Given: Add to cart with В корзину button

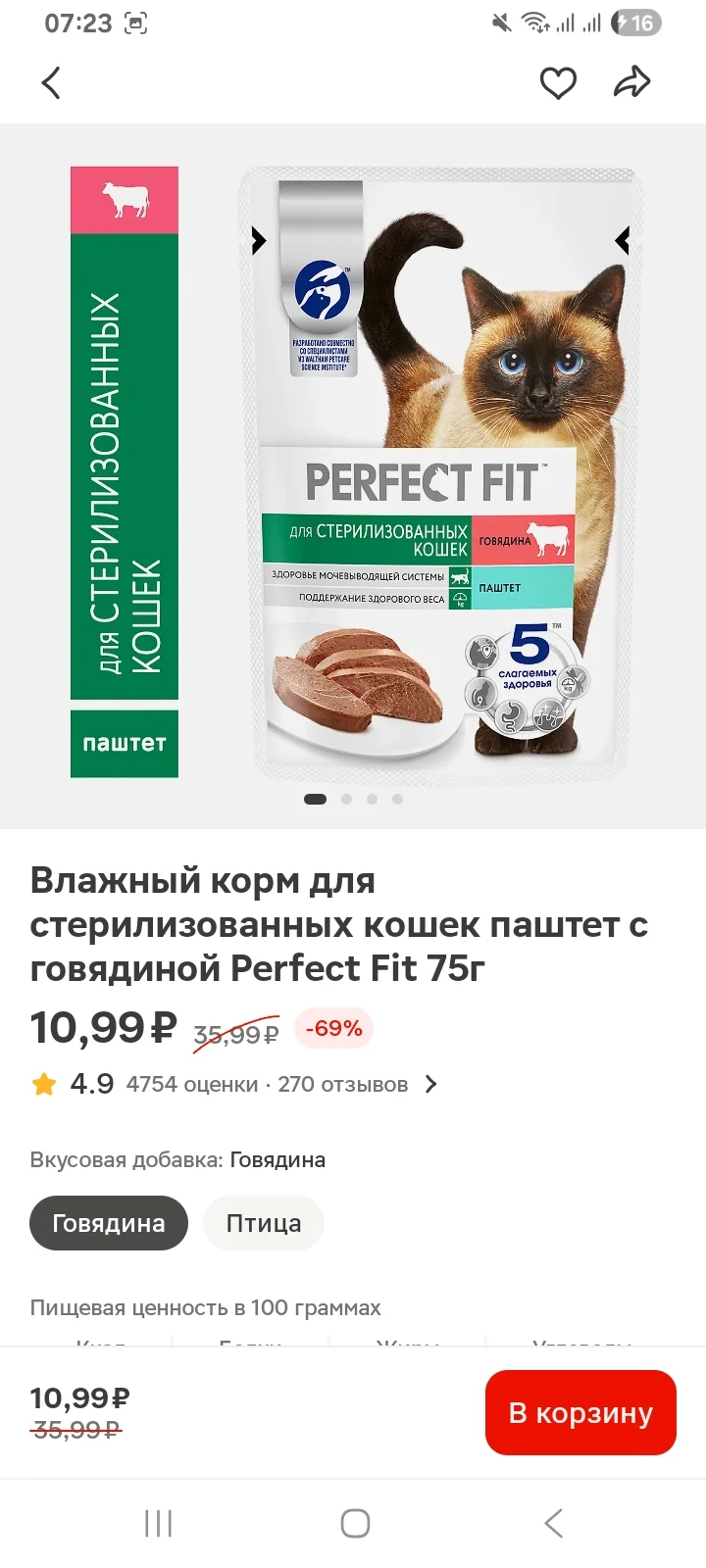Looking at the screenshot, I should point(580,1412).
